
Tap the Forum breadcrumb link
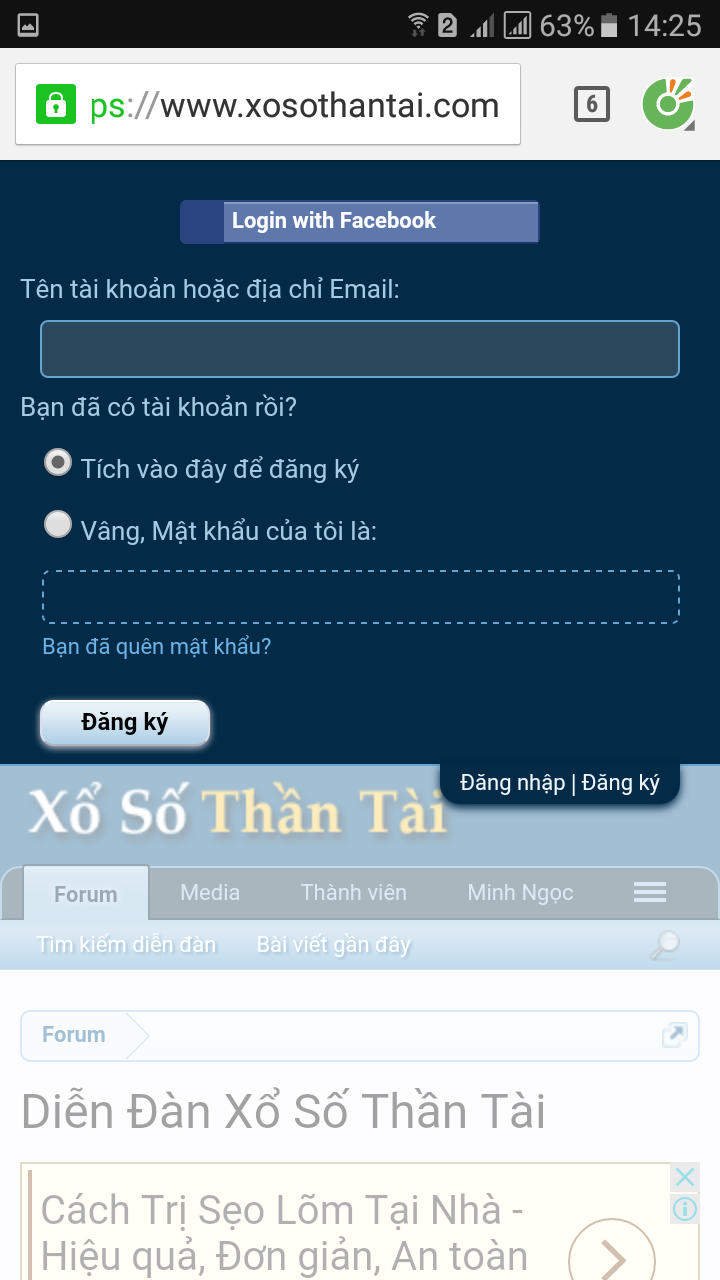click(x=74, y=1035)
